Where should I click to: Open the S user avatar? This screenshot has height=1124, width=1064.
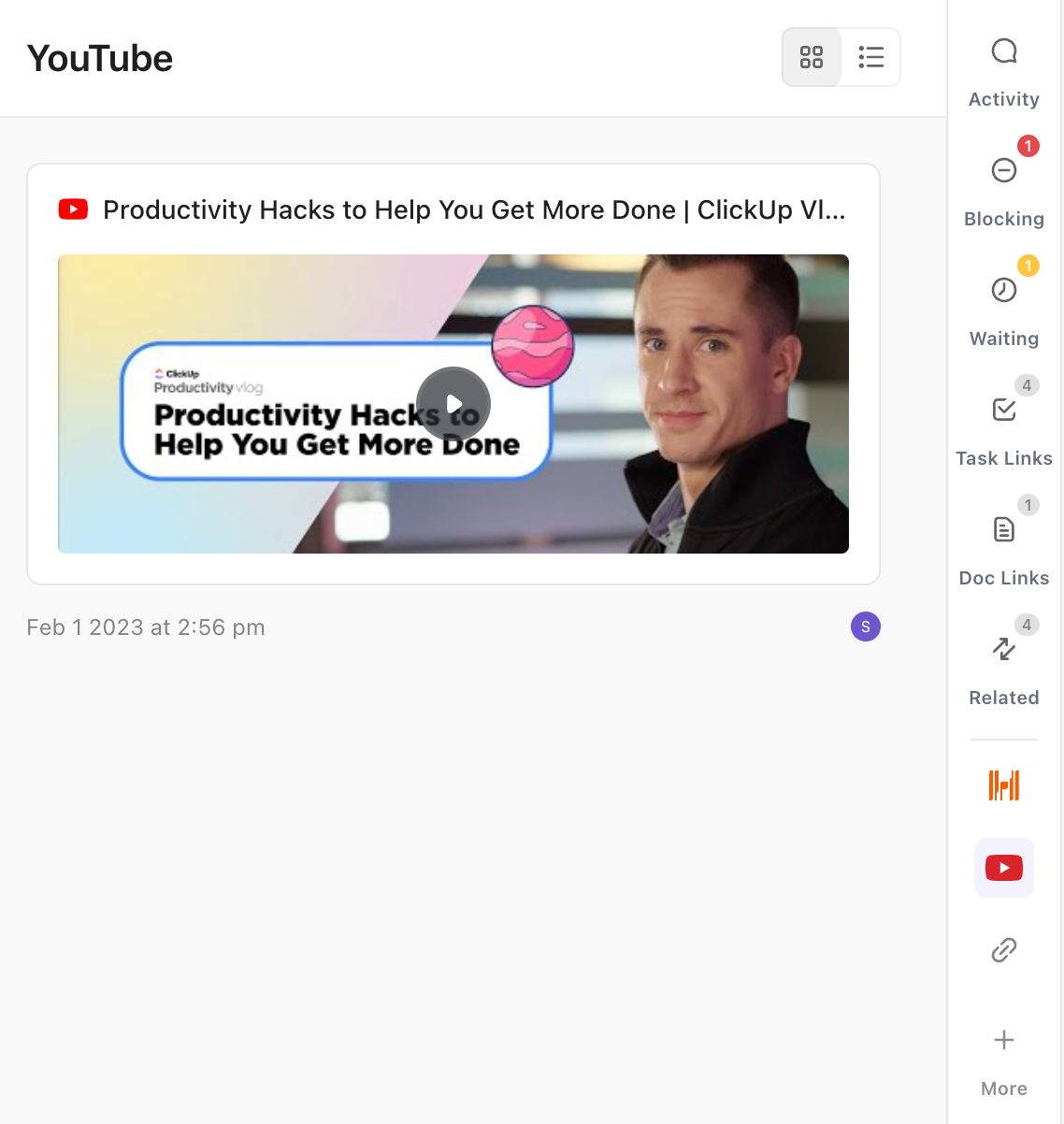[865, 627]
